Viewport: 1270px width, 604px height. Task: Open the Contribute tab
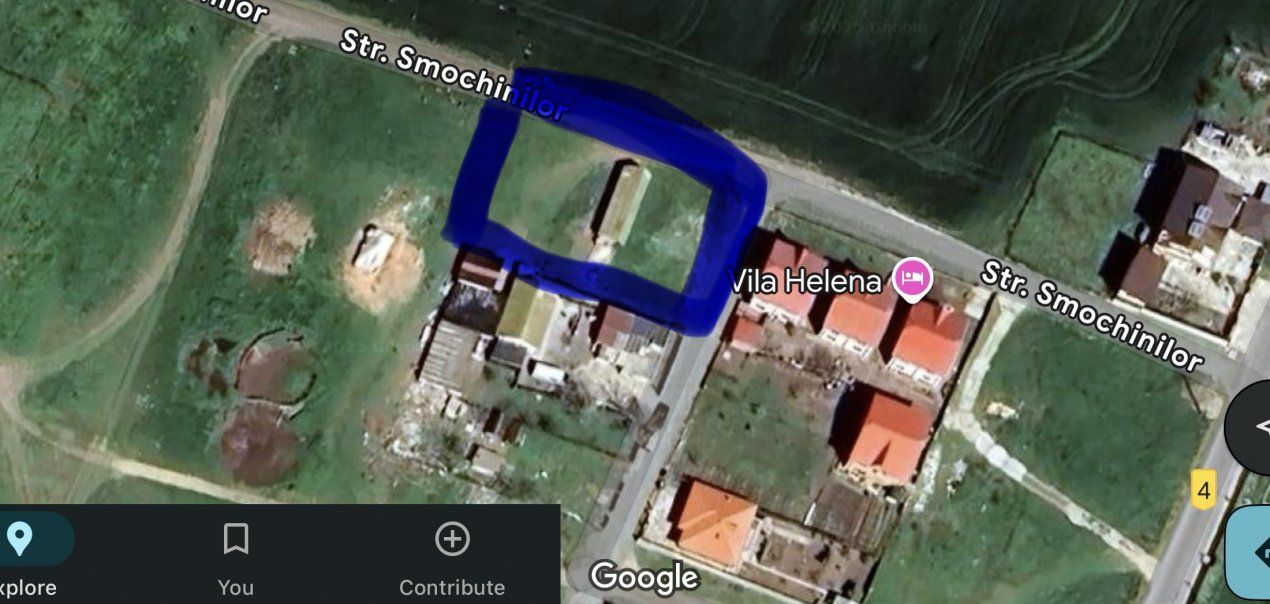(x=452, y=555)
